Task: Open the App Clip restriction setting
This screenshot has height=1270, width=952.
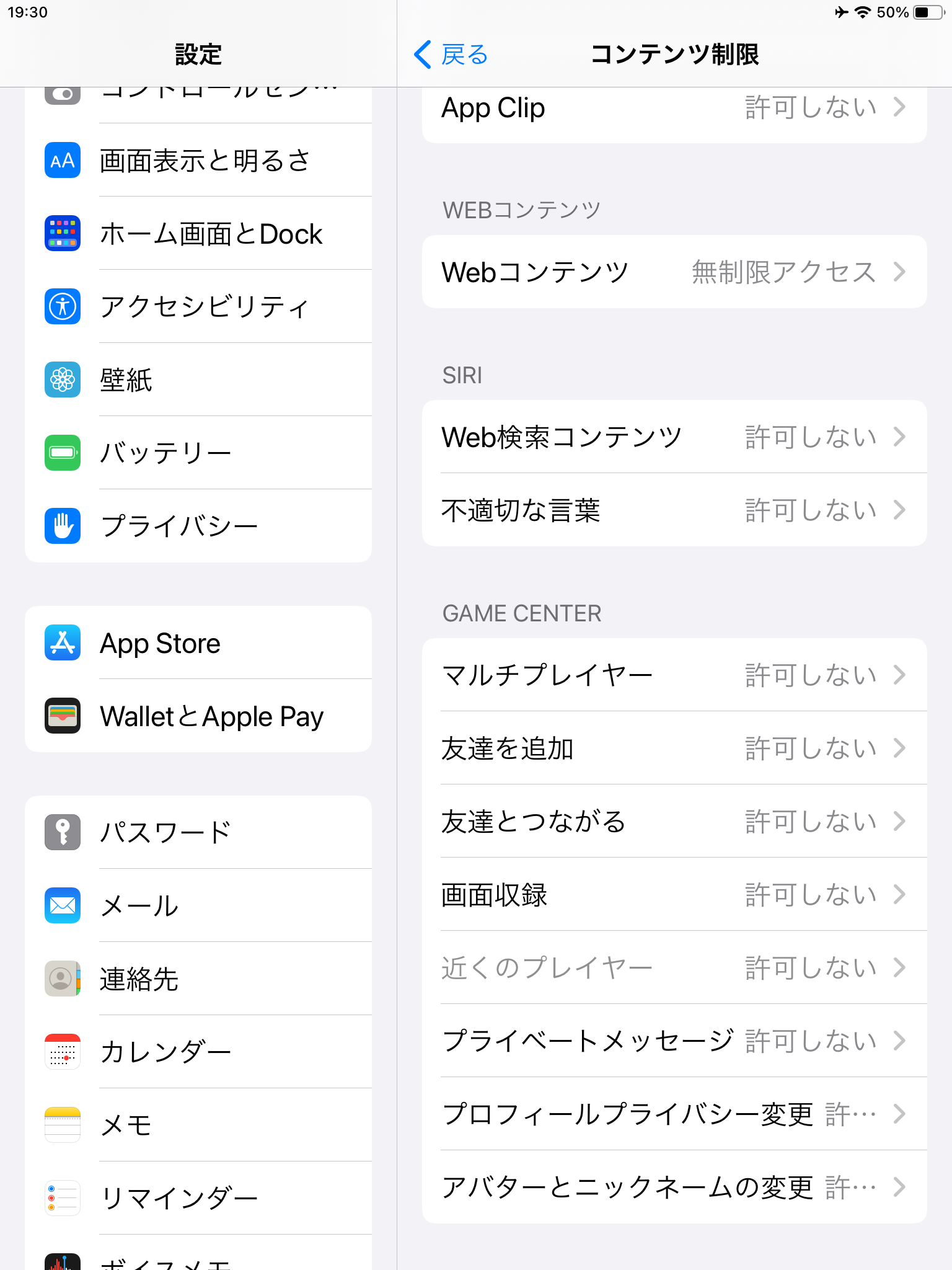Action: (674, 108)
